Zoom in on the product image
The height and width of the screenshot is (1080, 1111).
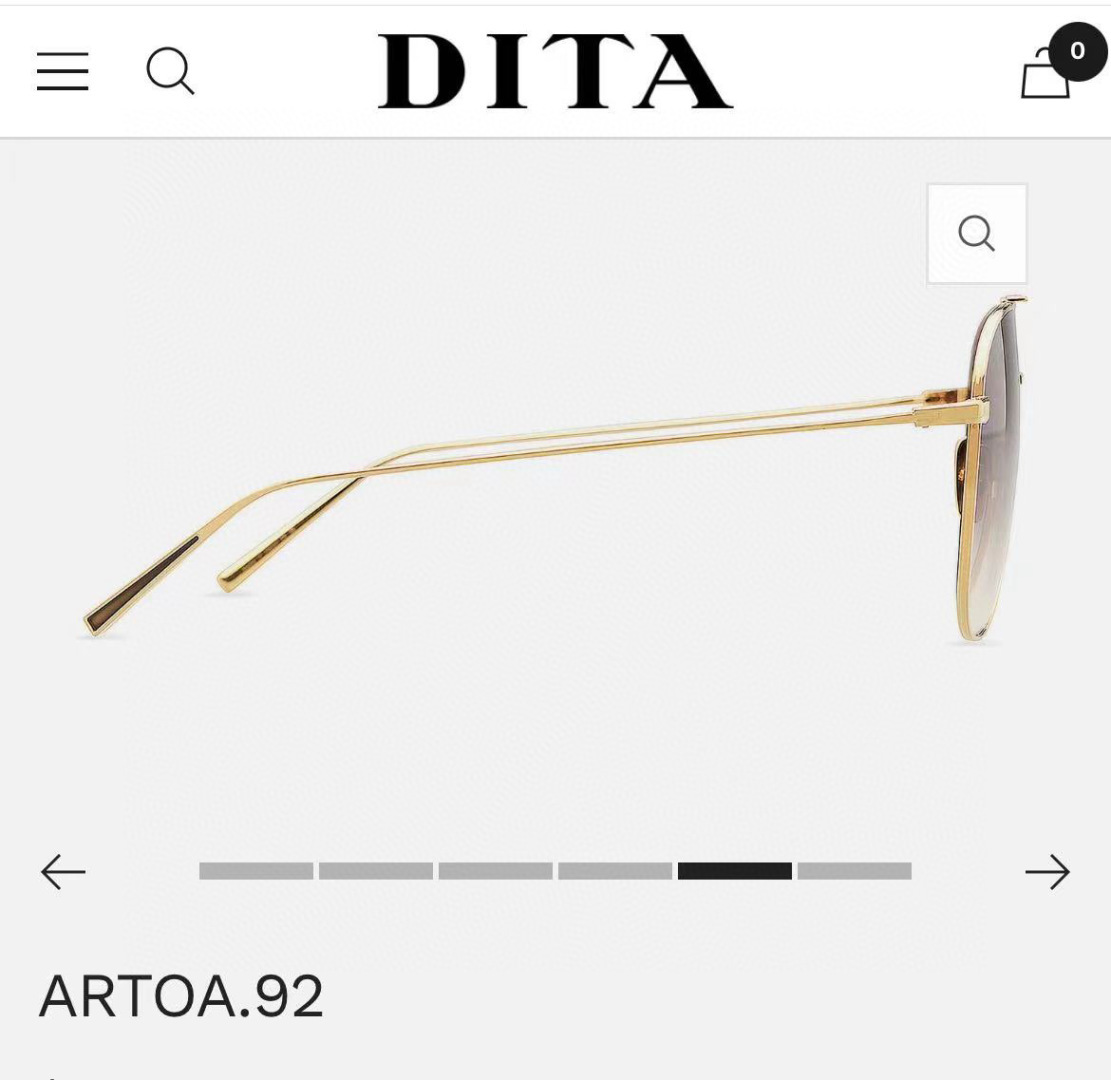[x=976, y=234]
